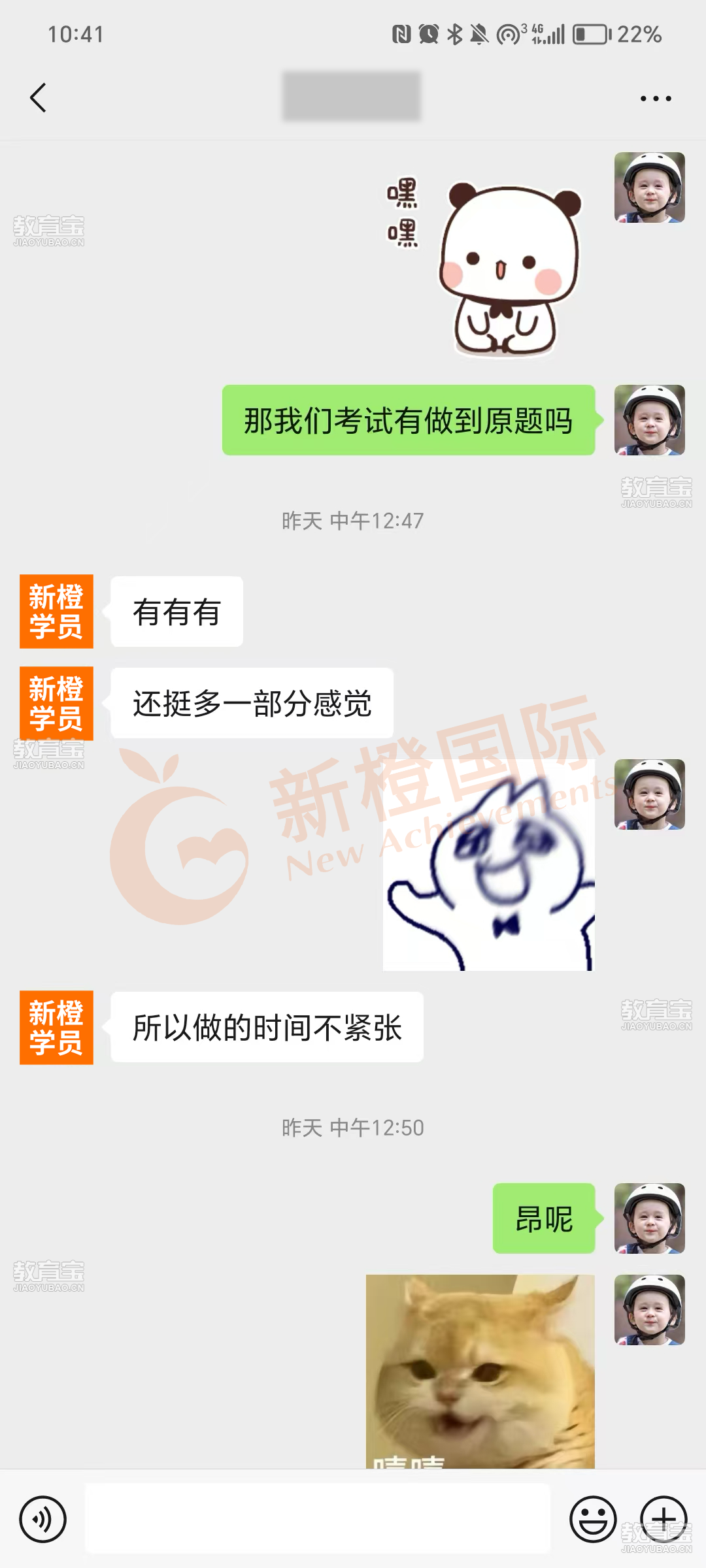The height and width of the screenshot is (1568, 706).
Task: Tap the avatar next to 所以做的时间不紧张
Action: (56, 1028)
